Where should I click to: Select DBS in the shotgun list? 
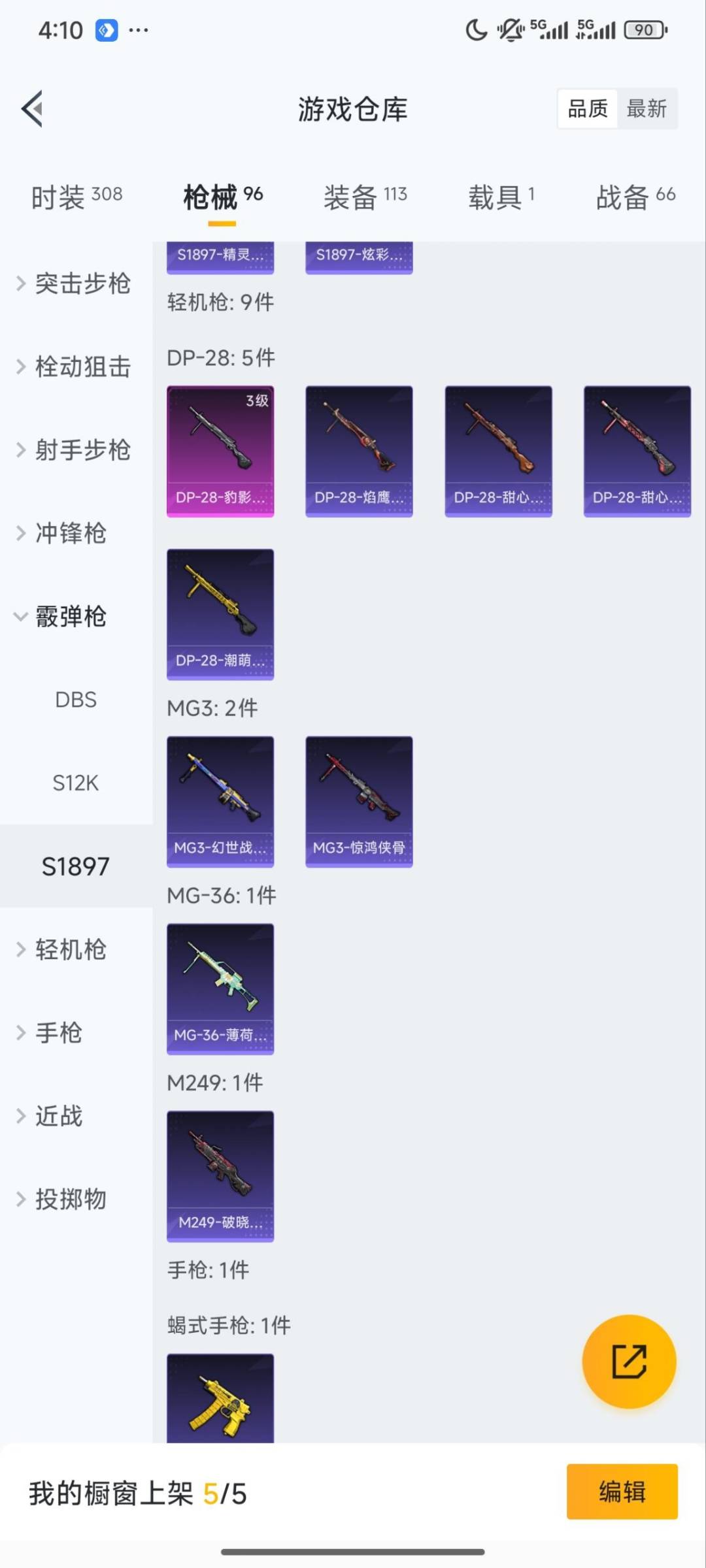tap(76, 700)
